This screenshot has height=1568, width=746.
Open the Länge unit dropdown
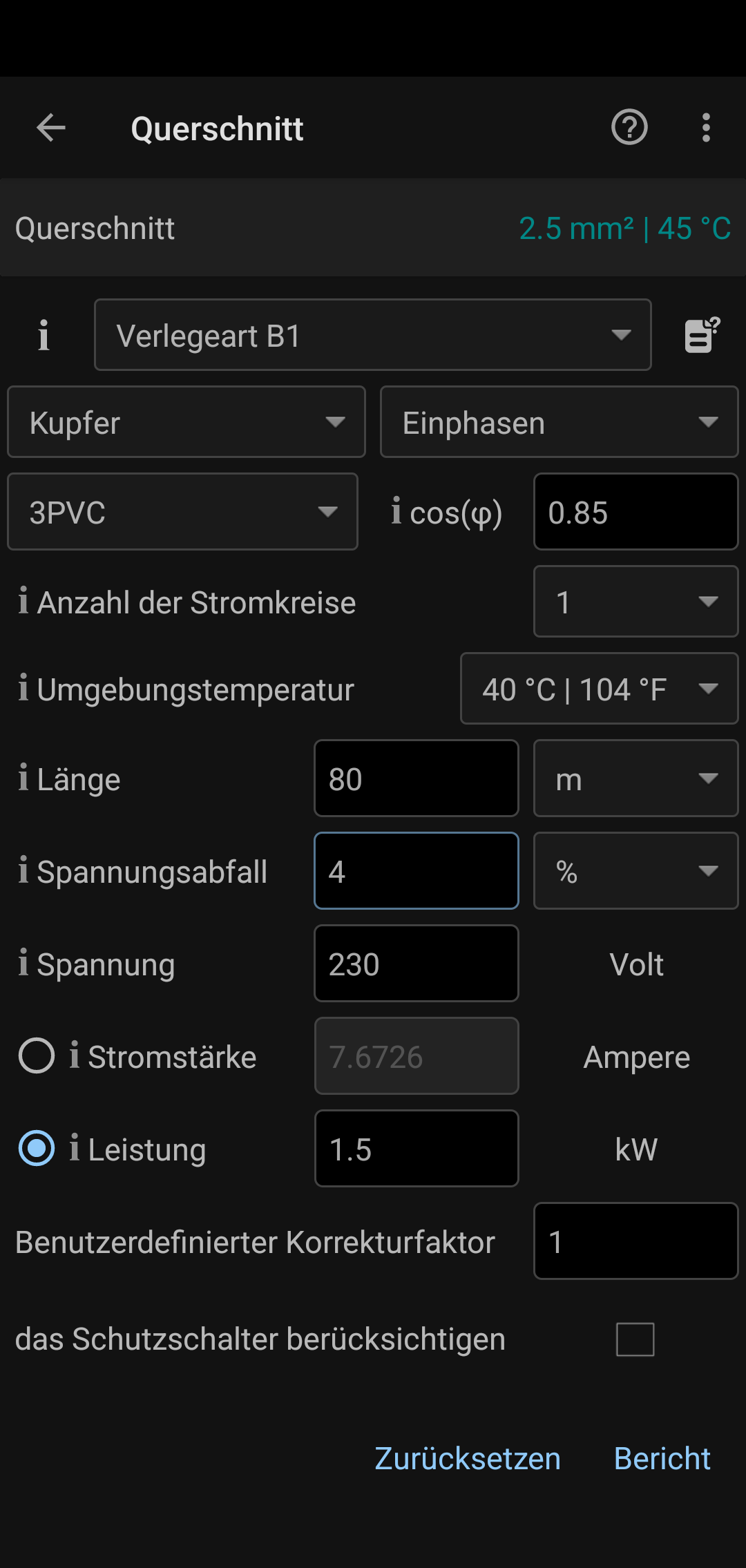coord(635,779)
